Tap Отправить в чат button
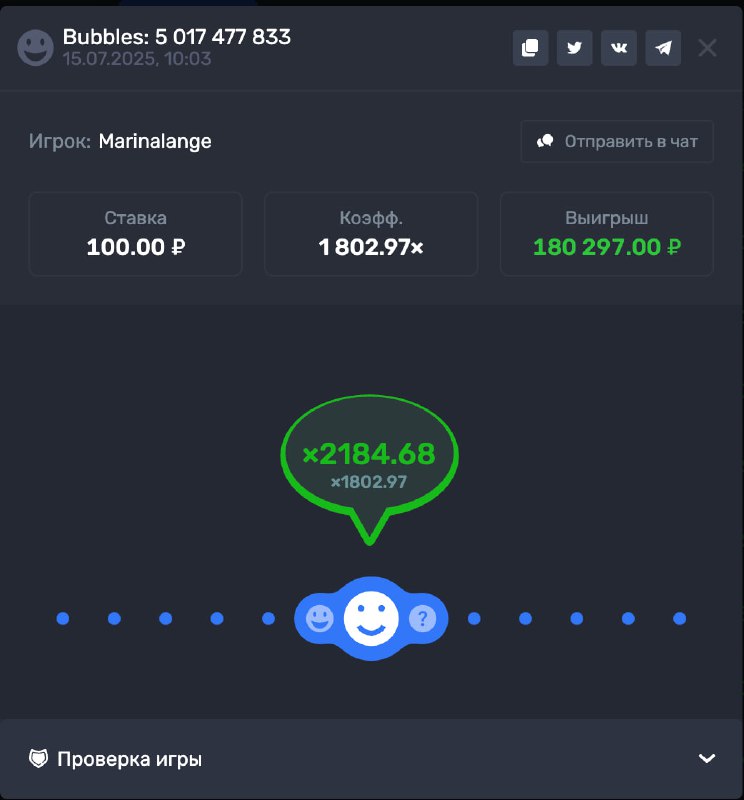Screen dimensions: 744x800 pyautogui.click(x=617, y=142)
